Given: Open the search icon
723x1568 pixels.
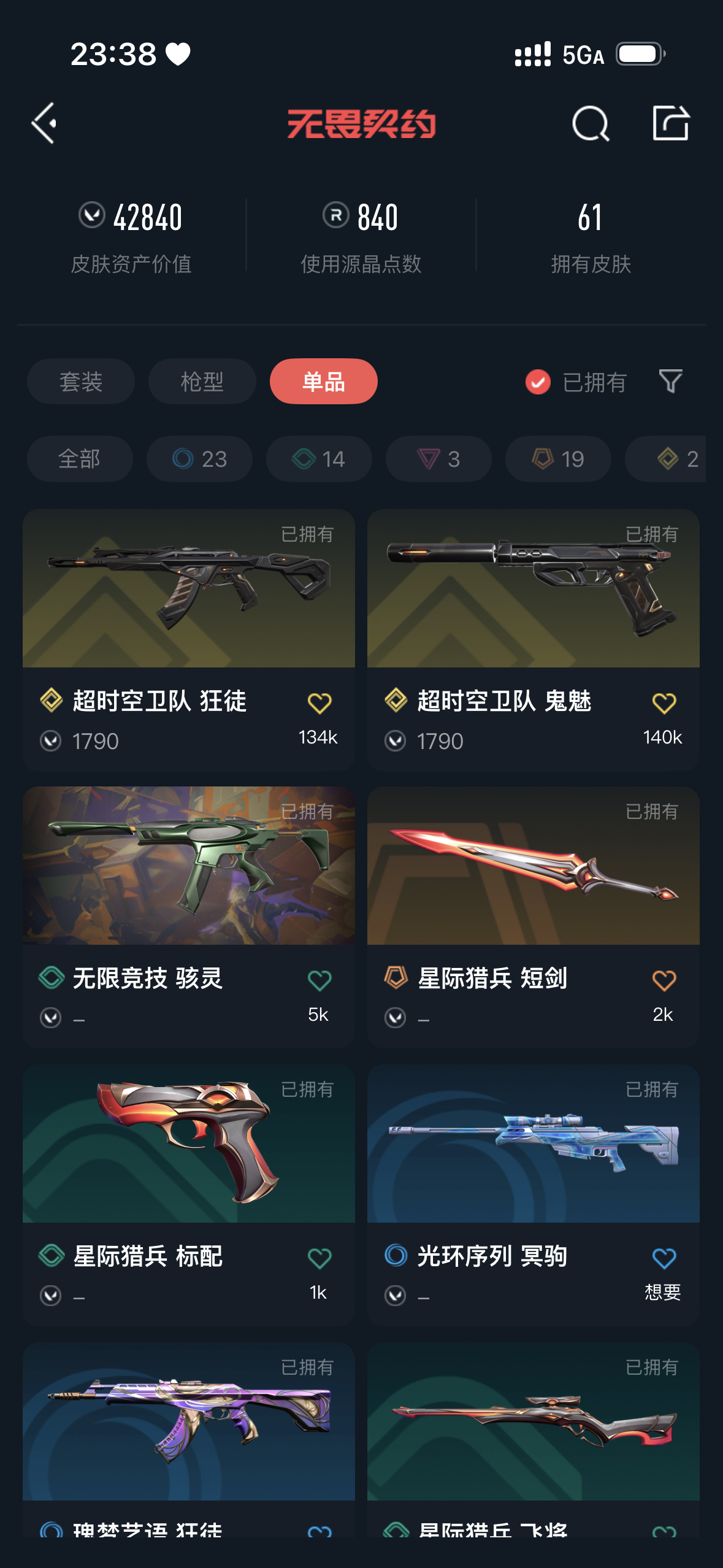Looking at the screenshot, I should click(x=590, y=123).
